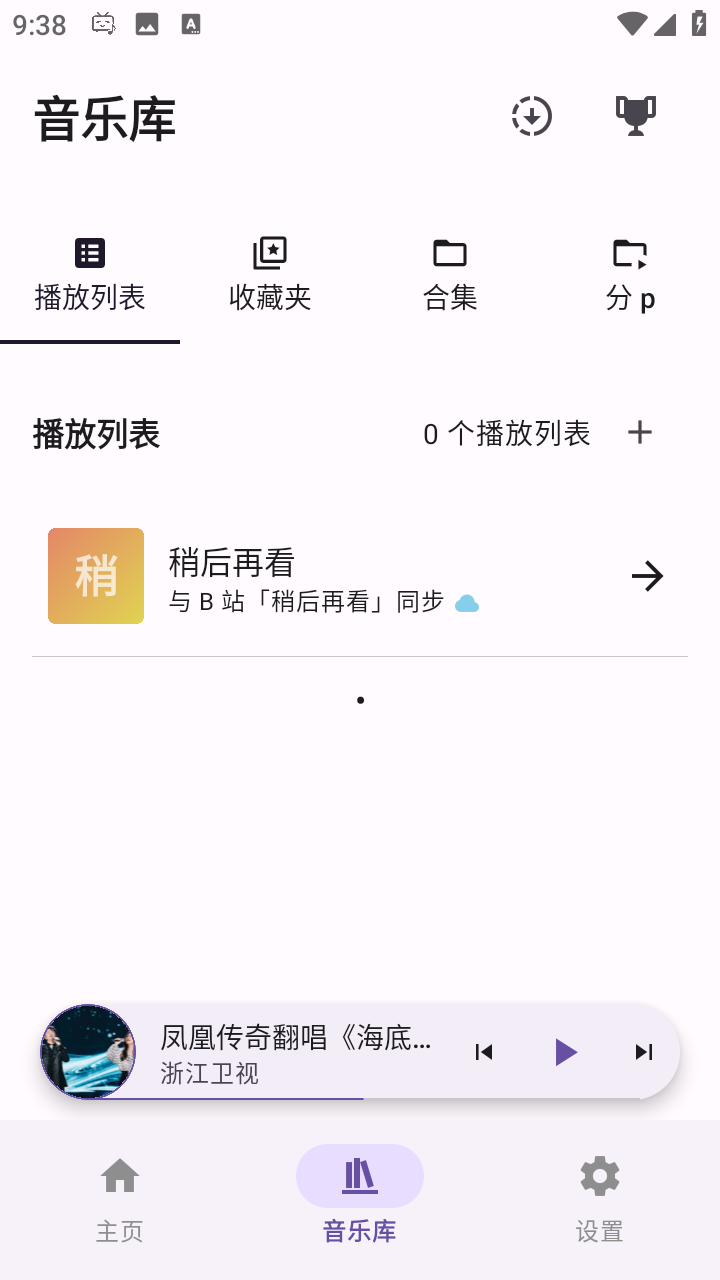Open the 稍后再看 playlist entry
The image size is (720, 1280).
point(300,575)
